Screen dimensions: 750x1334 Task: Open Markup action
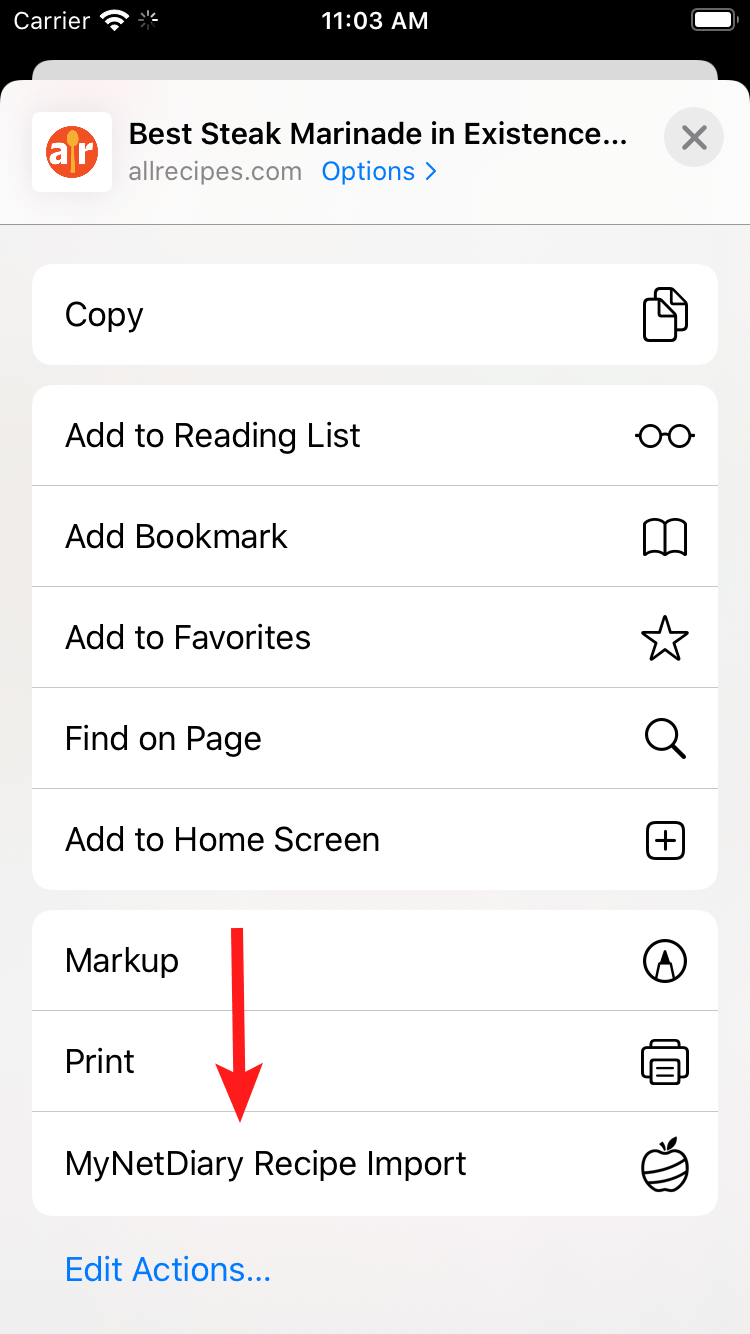(x=374, y=961)
